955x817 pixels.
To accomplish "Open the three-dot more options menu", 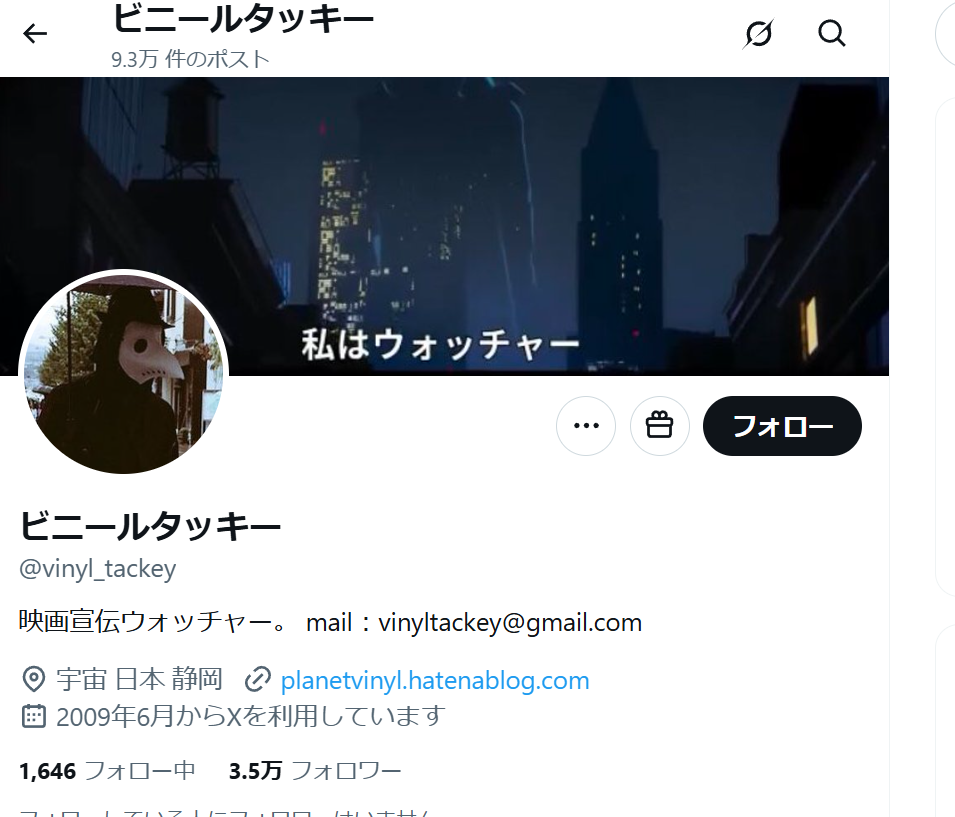I will [586, 426].
